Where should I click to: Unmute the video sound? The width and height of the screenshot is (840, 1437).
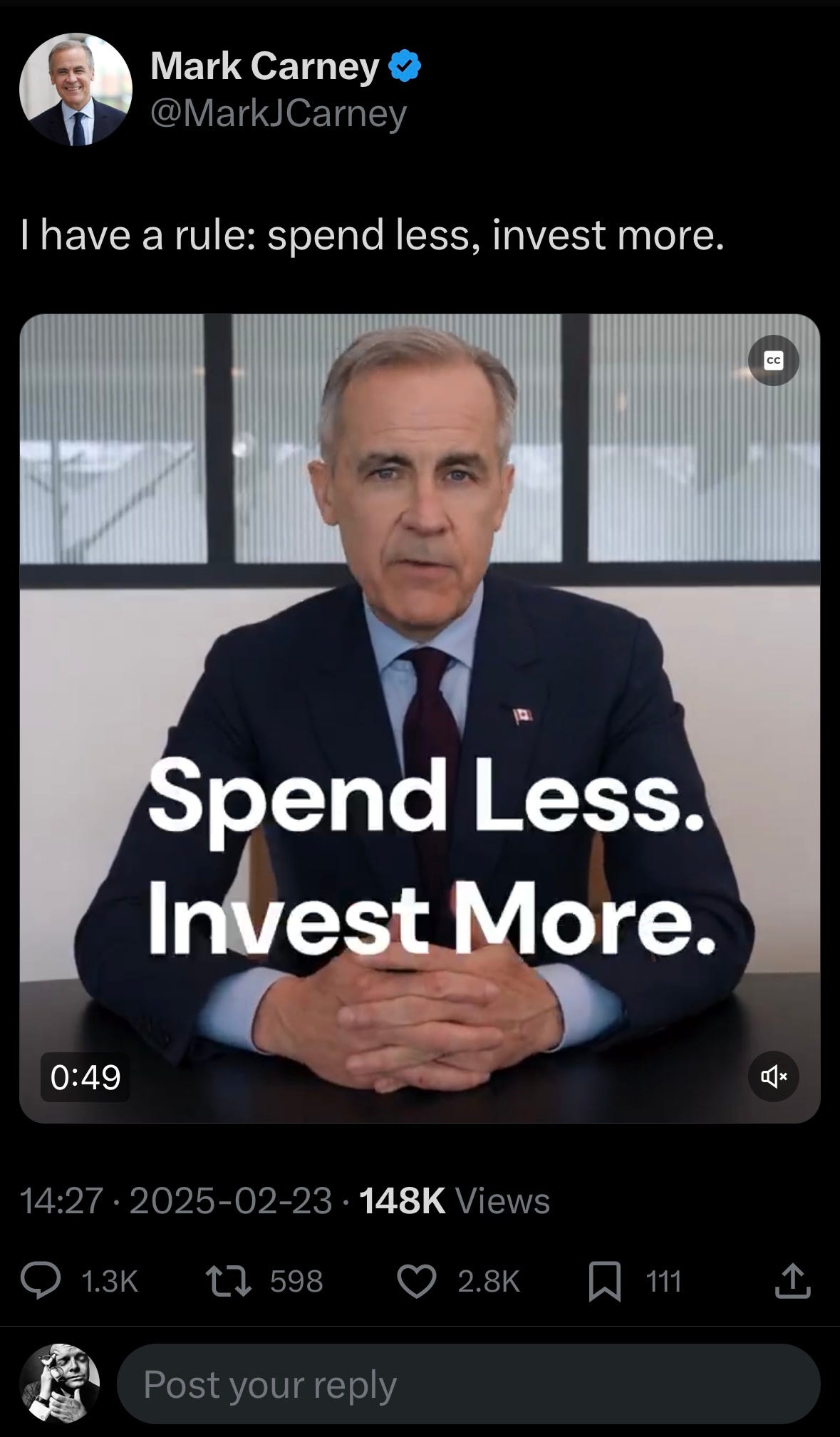click(x=774, y=1077)
